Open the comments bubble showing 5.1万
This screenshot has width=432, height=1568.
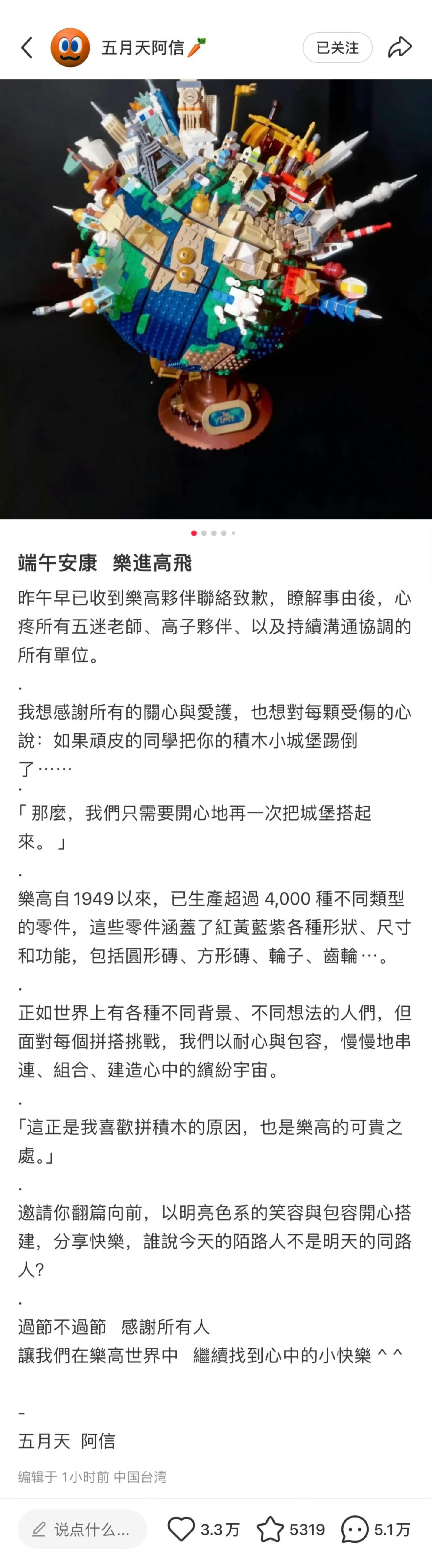(x=355, y=1528)
